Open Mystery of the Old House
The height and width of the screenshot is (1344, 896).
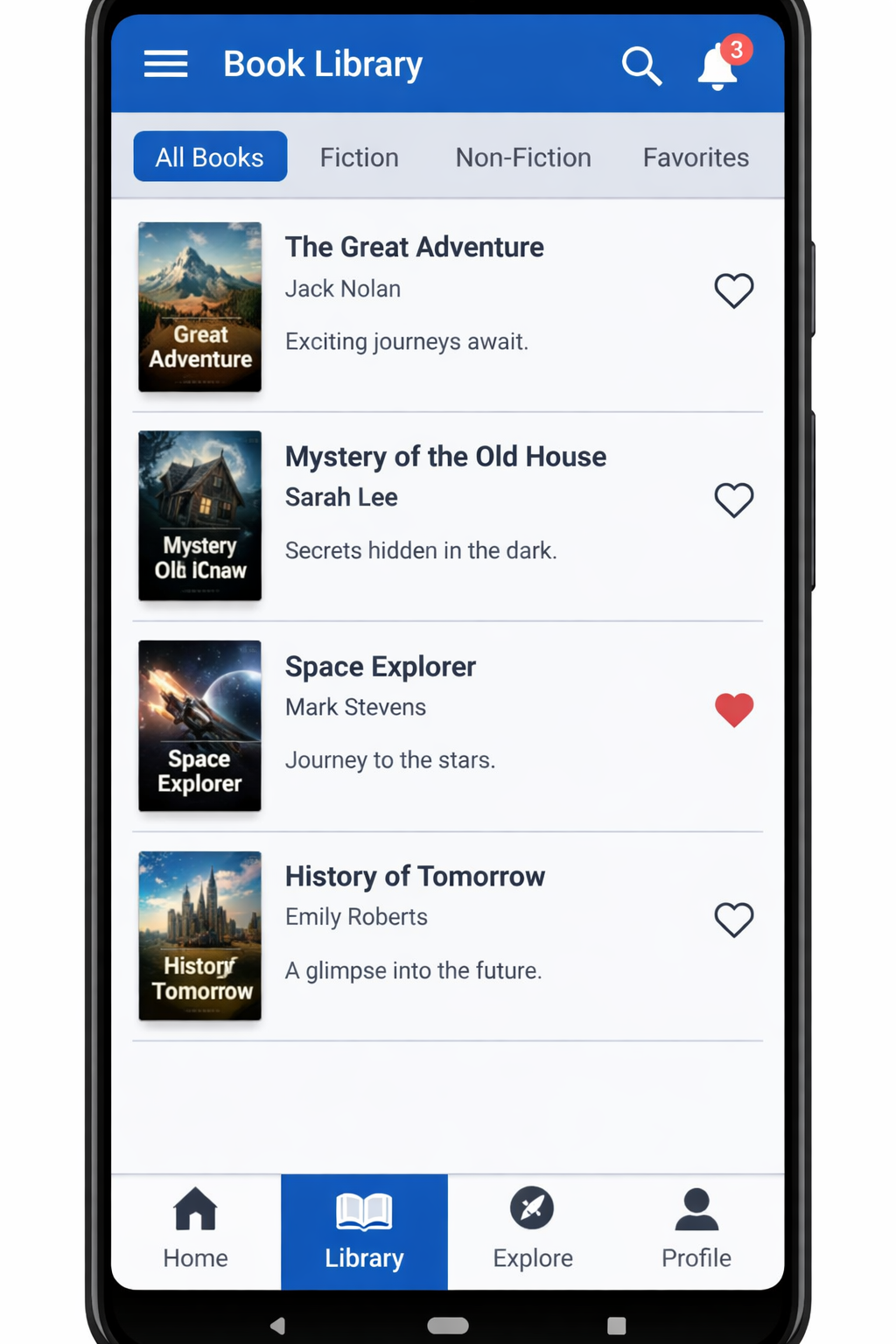click(x=445, y=457)
